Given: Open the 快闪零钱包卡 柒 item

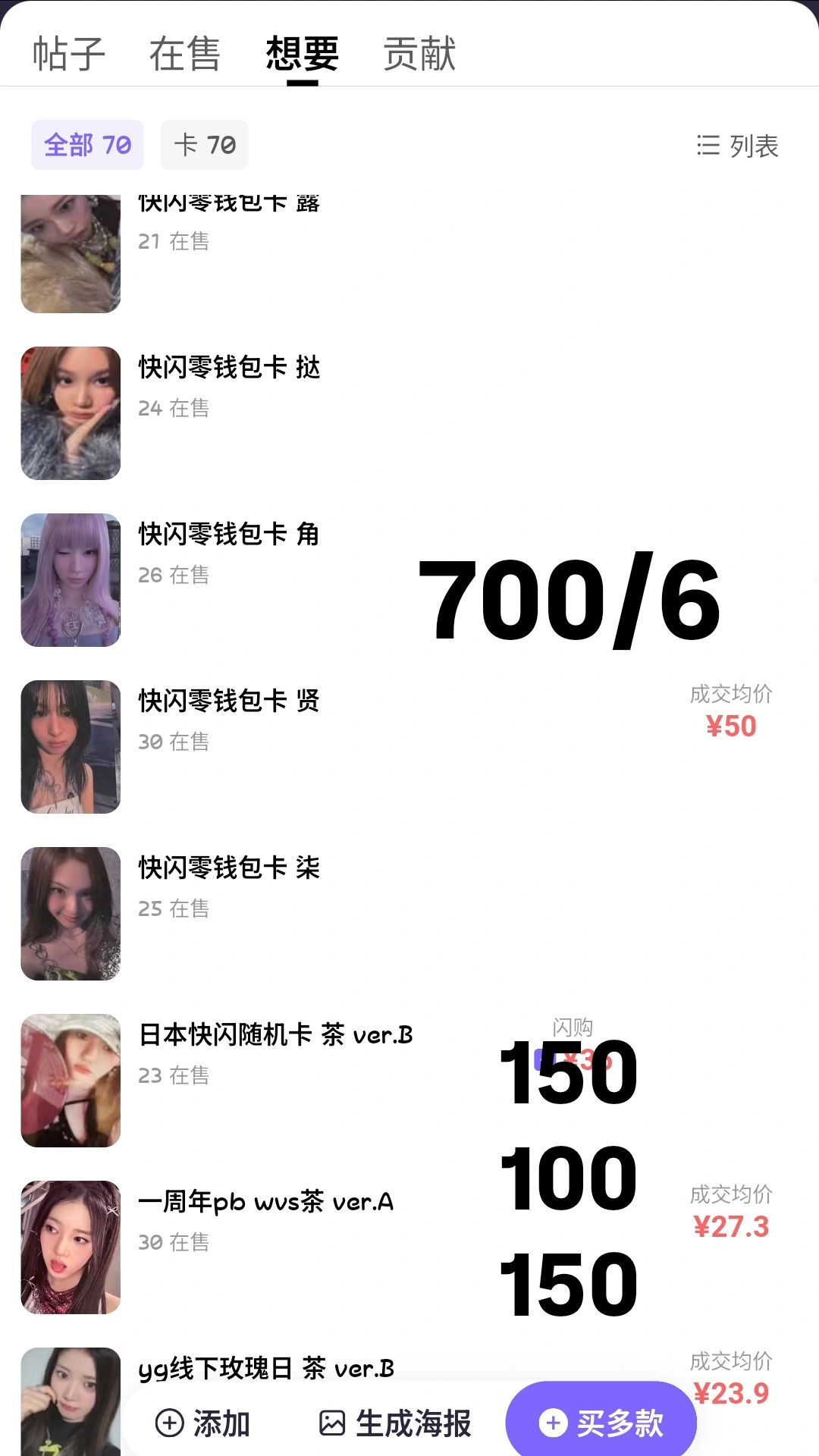Looking at the screenshot, I should tap(228, 869).
